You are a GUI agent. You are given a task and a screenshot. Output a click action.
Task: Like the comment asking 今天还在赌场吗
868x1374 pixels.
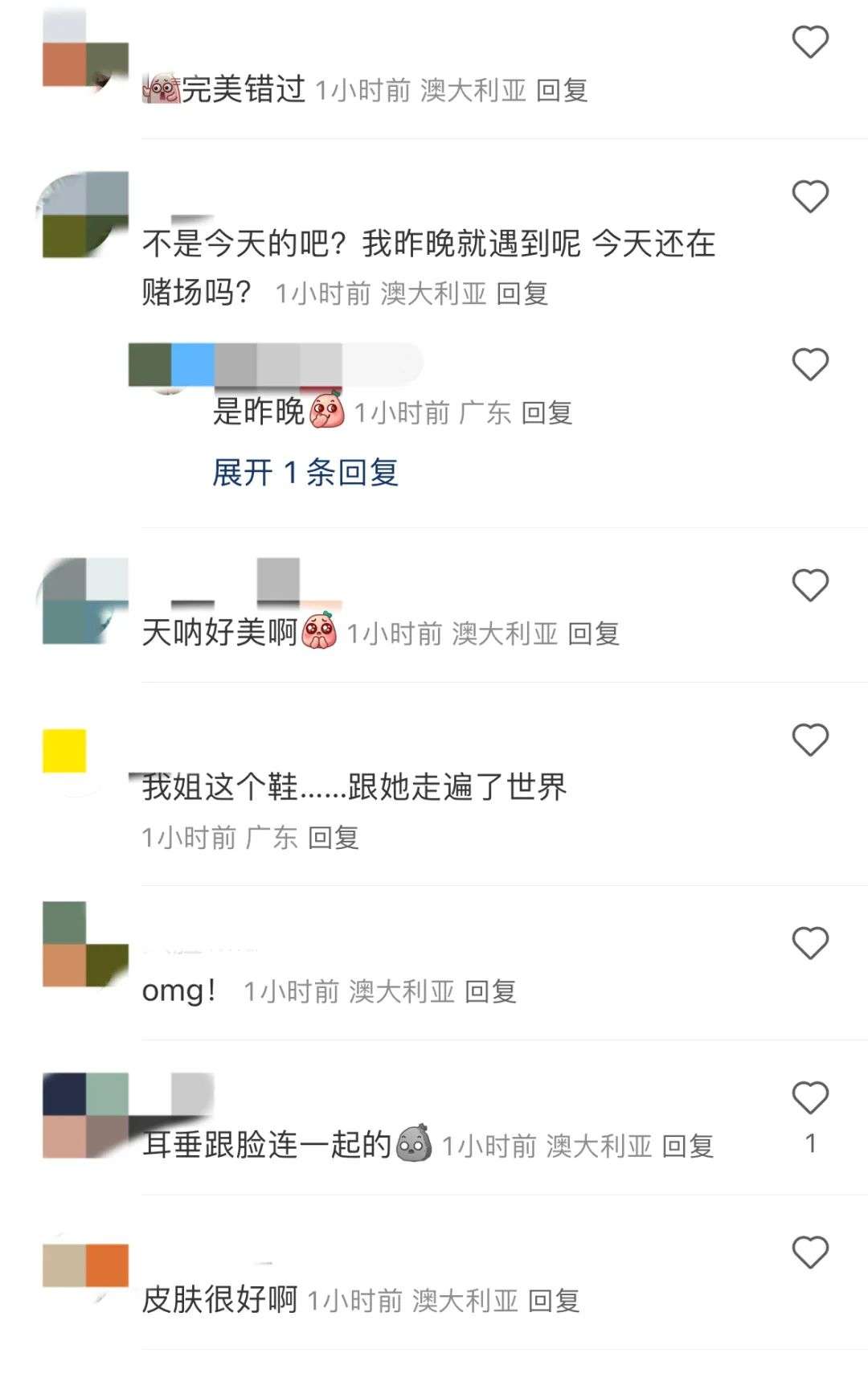tap(809, 196)
